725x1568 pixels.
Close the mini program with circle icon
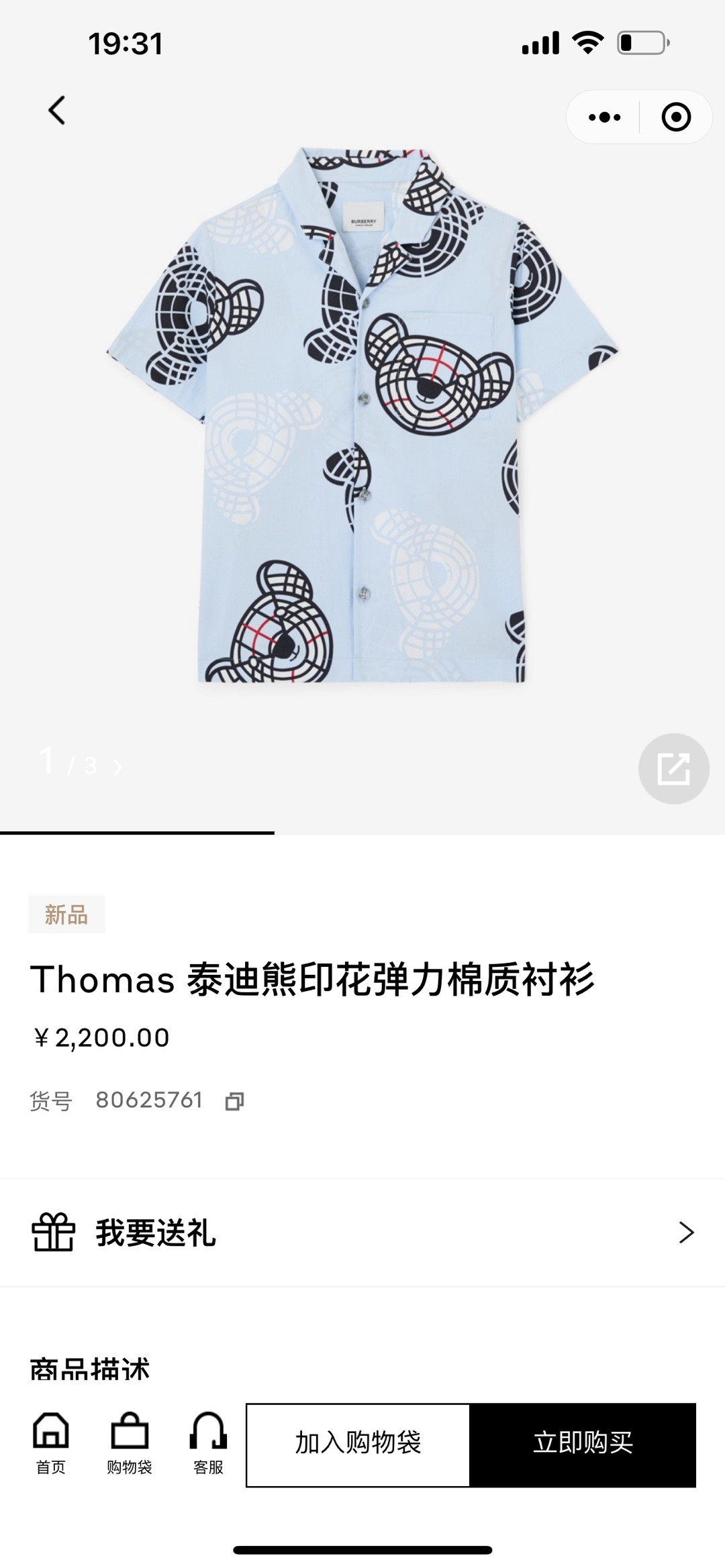pos(675,117)
